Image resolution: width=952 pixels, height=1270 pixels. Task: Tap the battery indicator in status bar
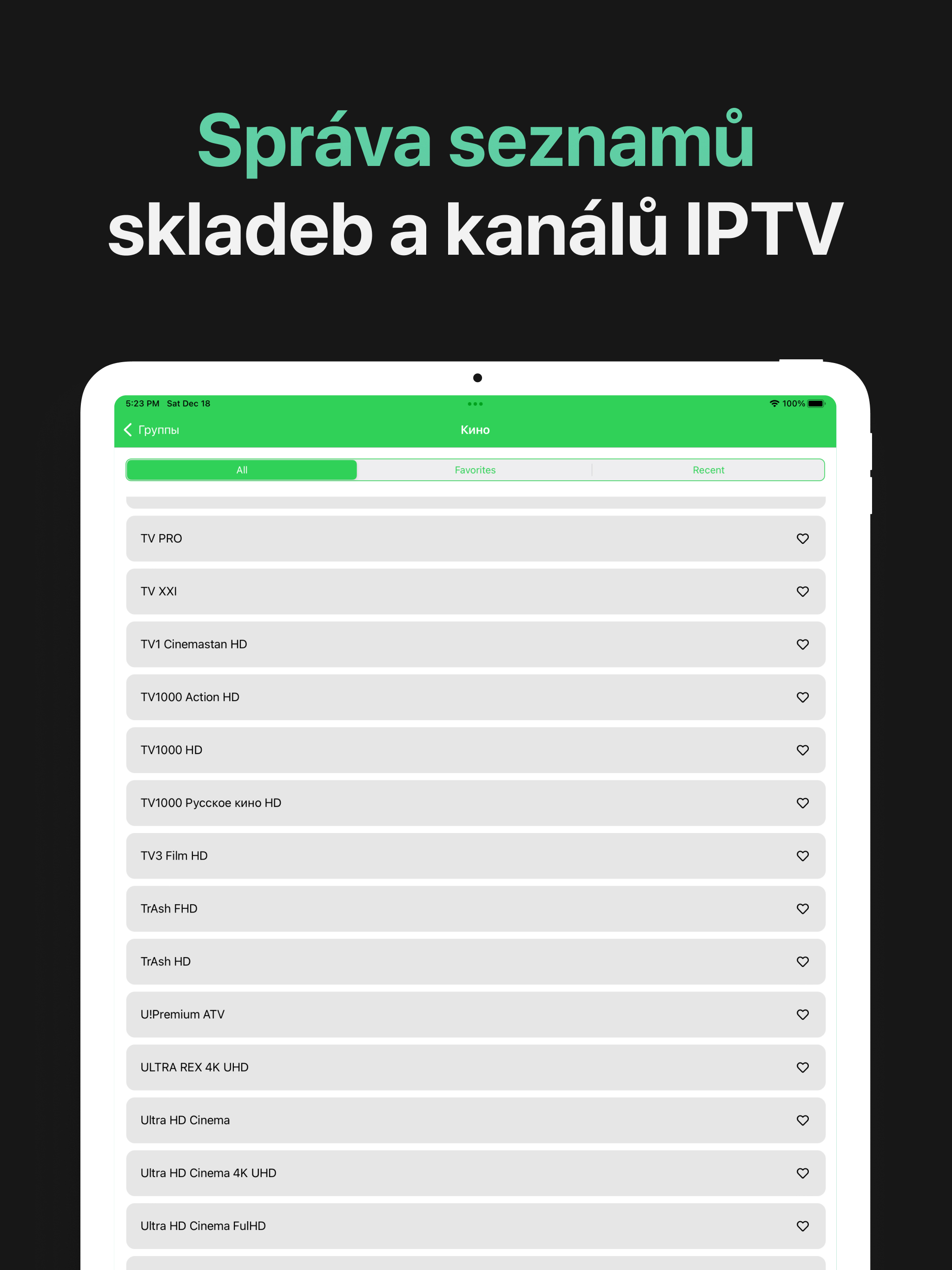[x=816, y=403]
